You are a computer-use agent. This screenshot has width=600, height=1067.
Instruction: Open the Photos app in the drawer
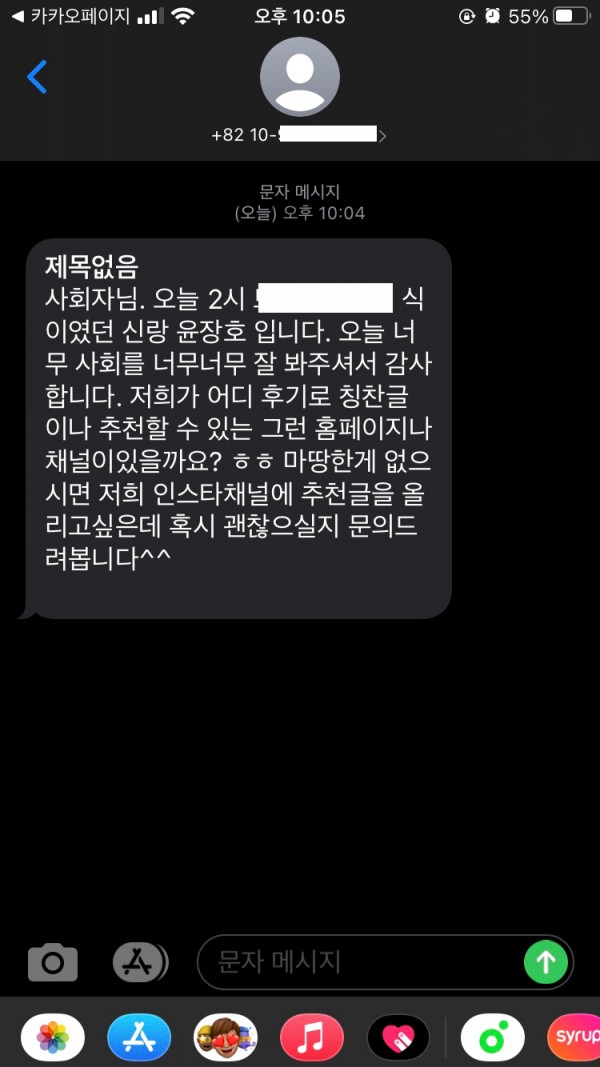click(x=53, y=1037)
